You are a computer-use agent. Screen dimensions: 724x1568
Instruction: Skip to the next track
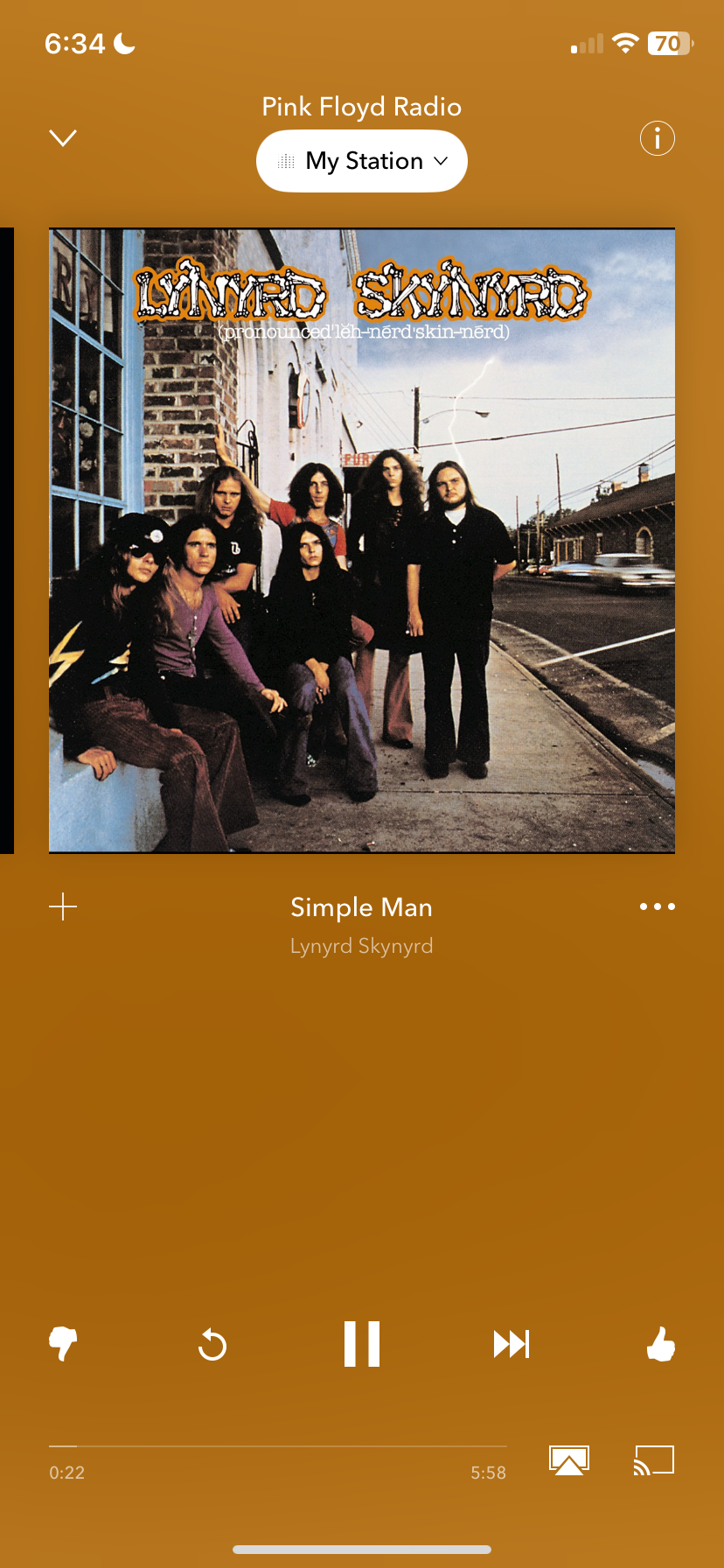(x=512, y=1344)
